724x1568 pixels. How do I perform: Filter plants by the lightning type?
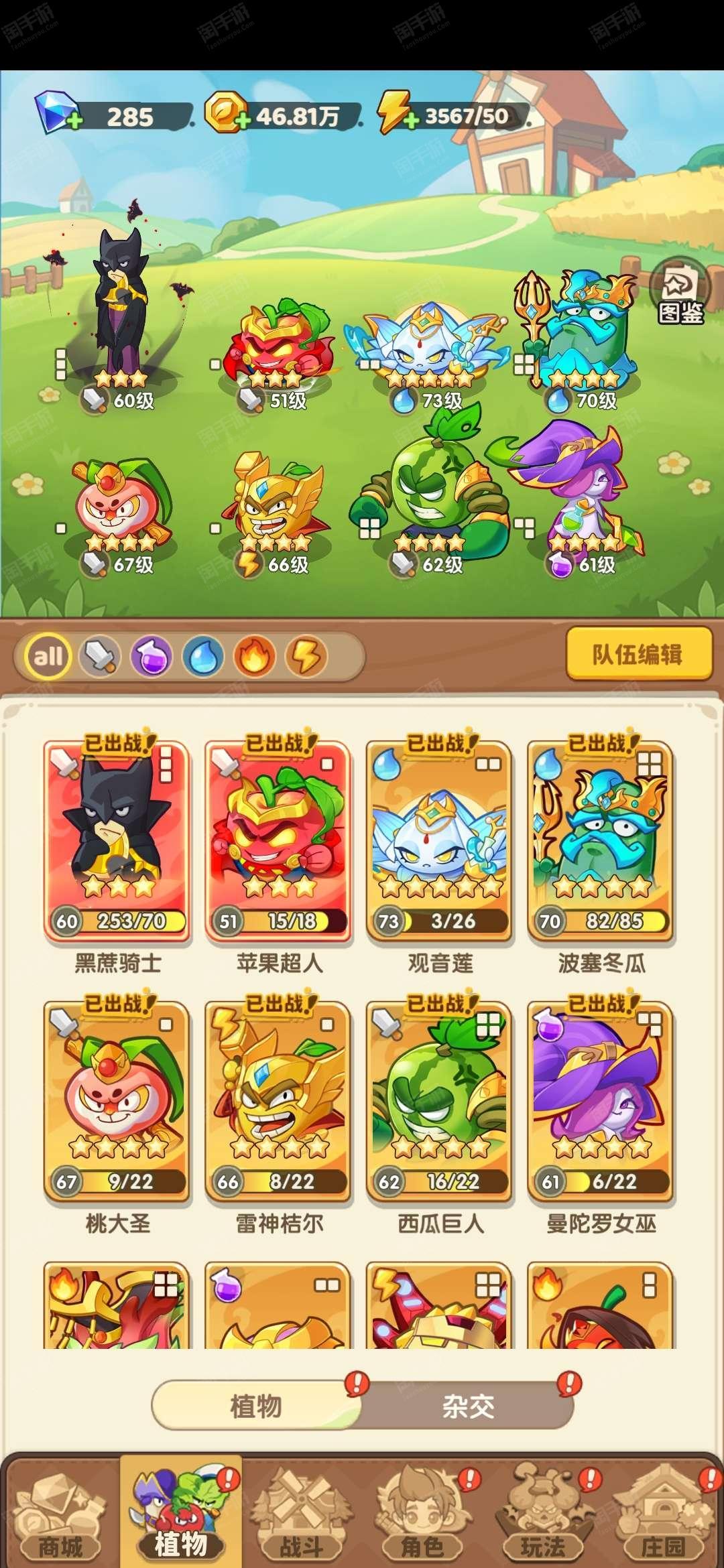coord(306,656)
